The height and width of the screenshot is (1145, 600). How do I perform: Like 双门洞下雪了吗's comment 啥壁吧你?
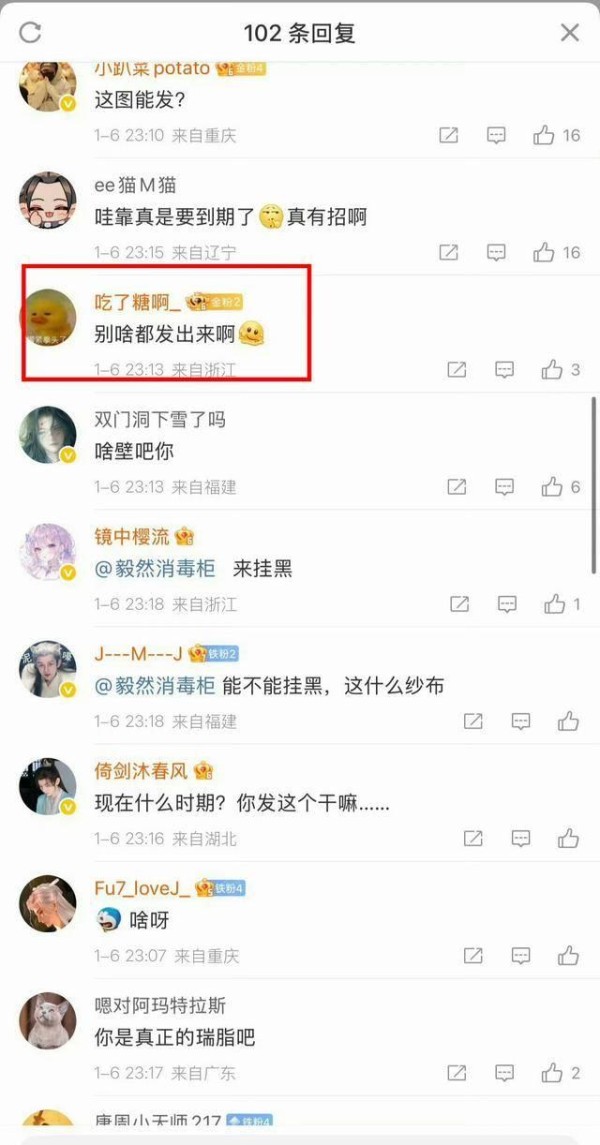tap(552, 487)
